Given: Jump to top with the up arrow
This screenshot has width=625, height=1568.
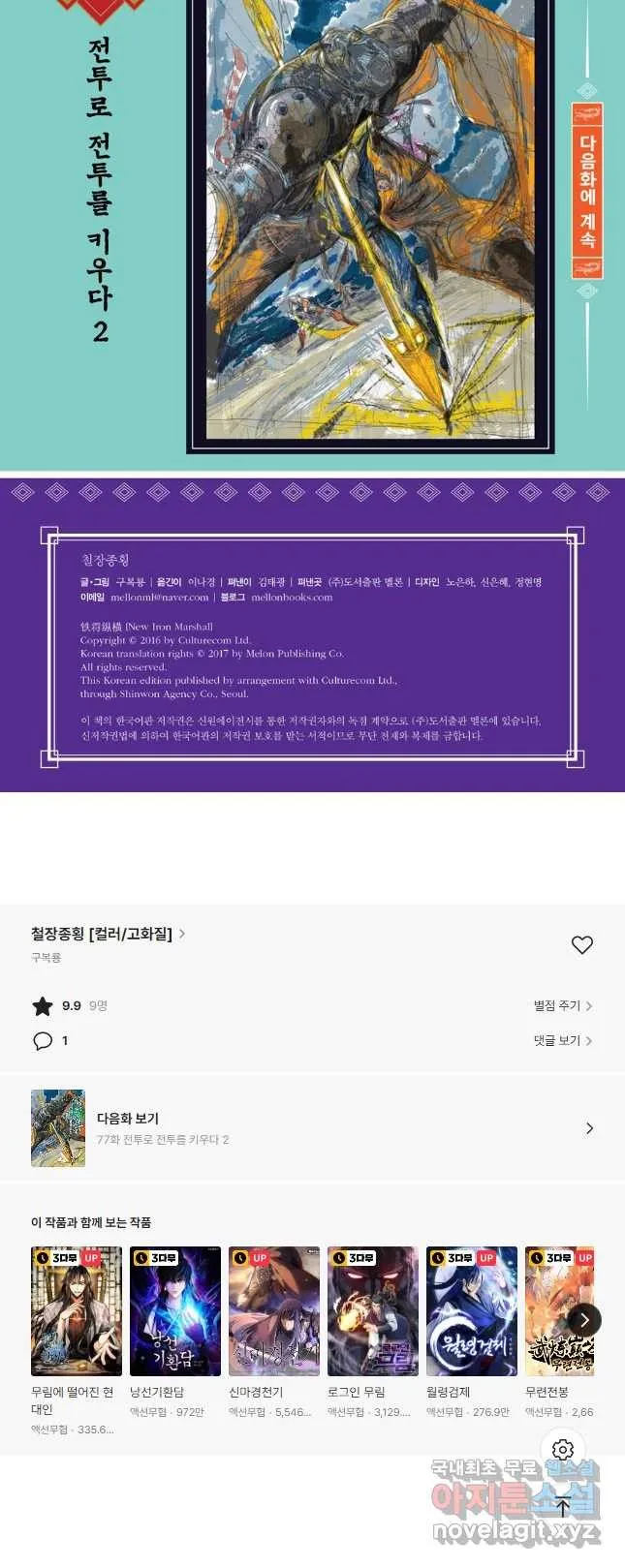Looking at the screenshot, I should [x=563, y=1506].
